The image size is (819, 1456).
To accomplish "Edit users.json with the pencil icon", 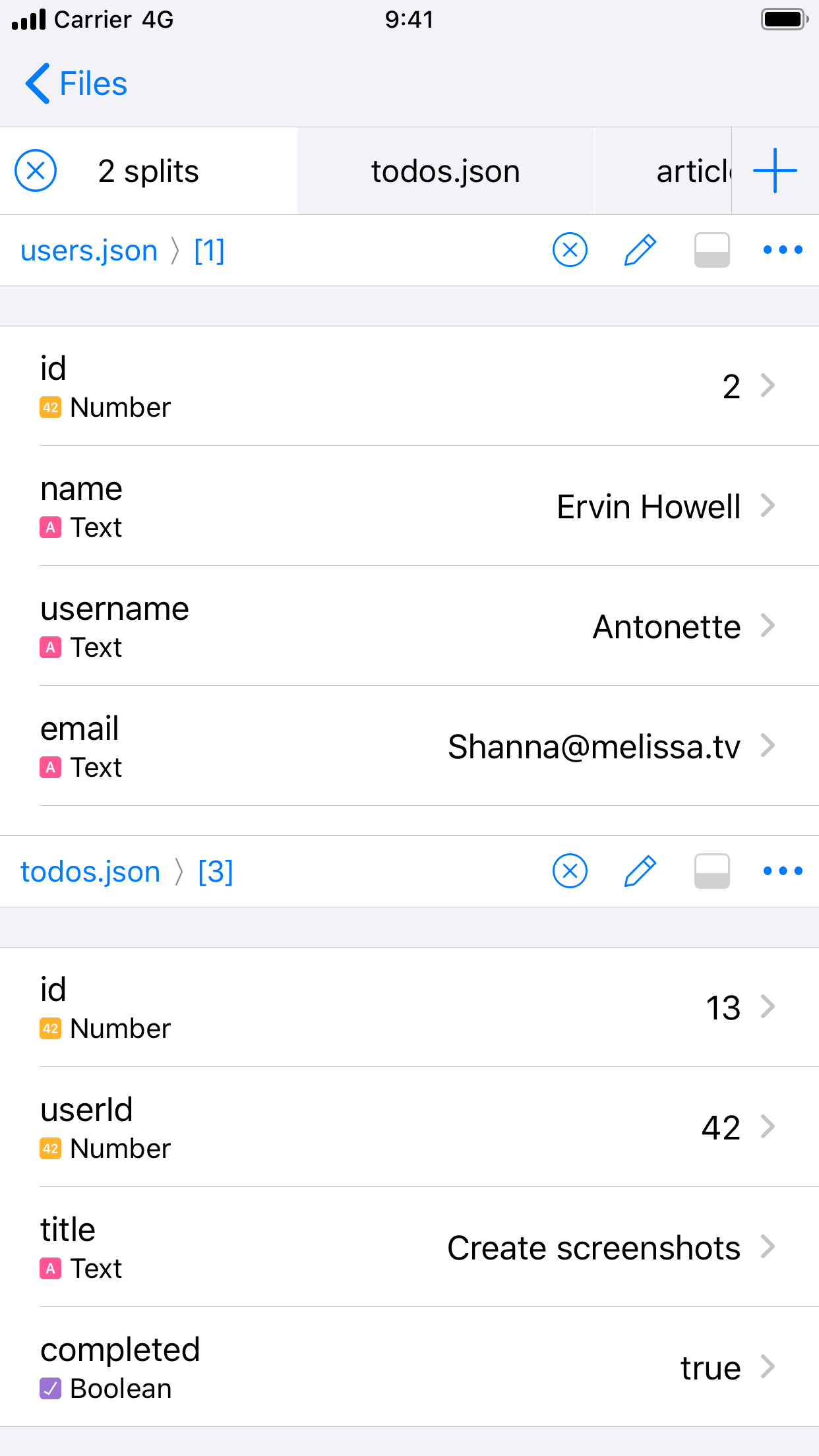I will [639, 250].
